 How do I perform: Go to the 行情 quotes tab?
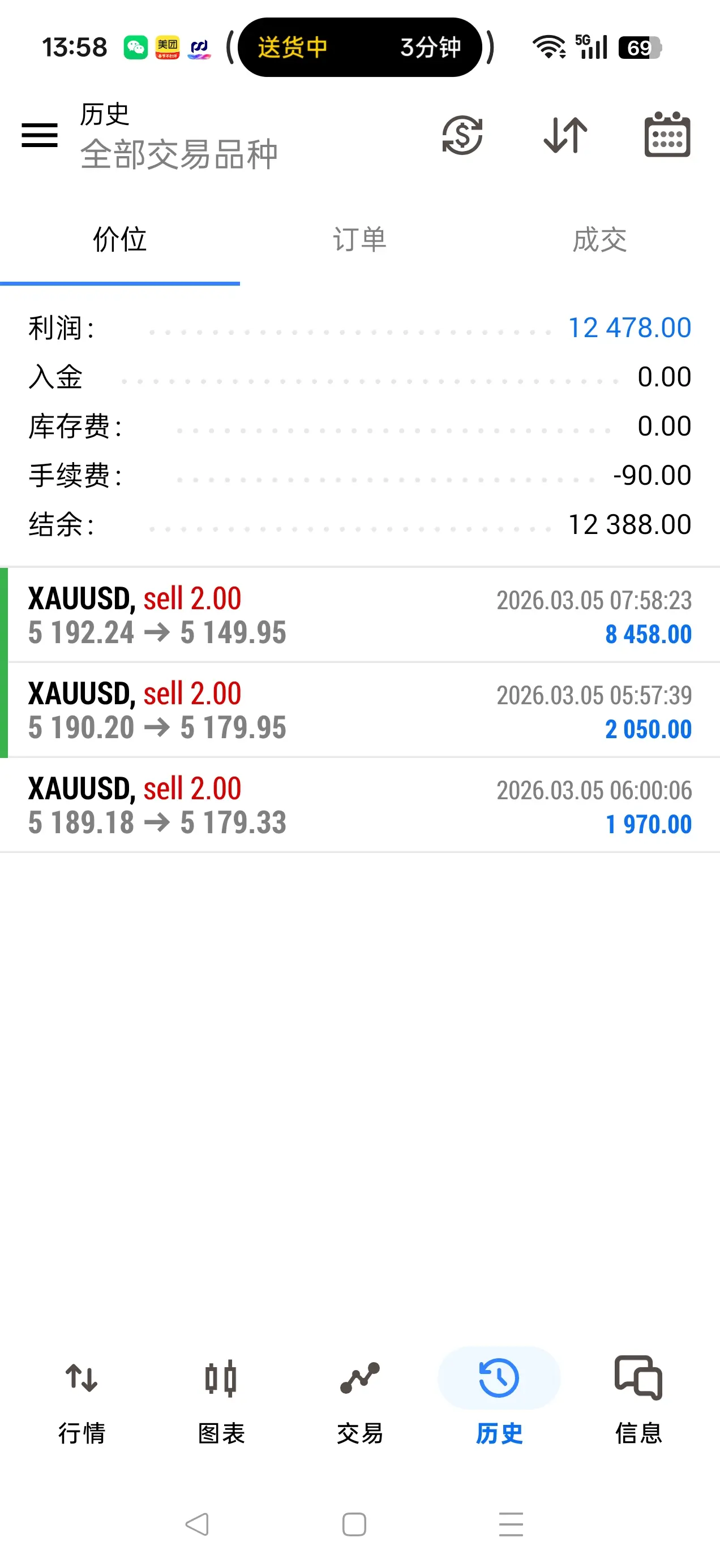coord(82,1399)
